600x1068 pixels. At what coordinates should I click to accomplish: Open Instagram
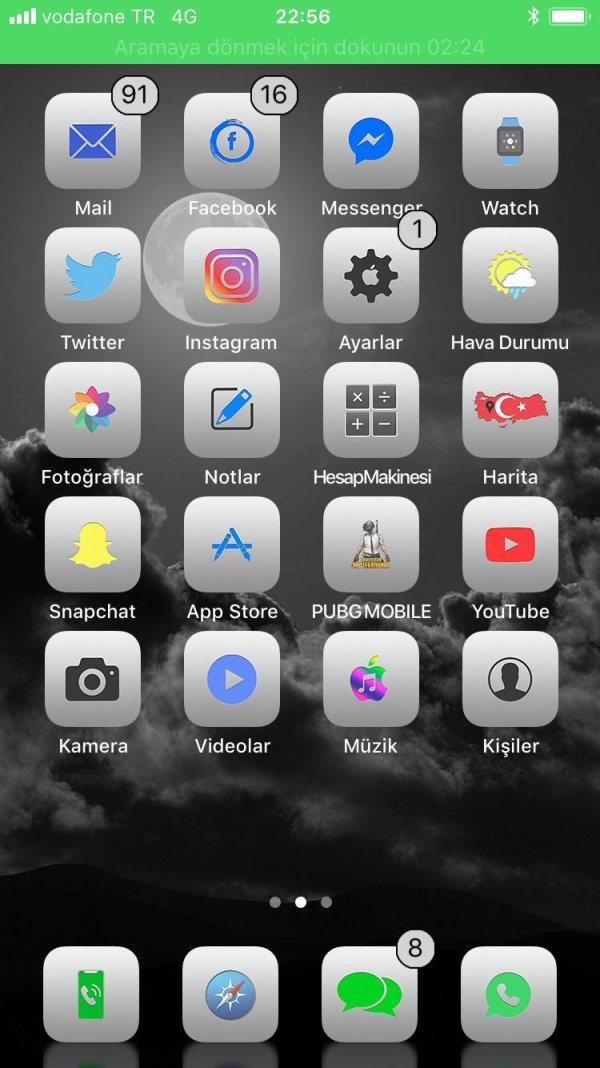tap(232, 276)
